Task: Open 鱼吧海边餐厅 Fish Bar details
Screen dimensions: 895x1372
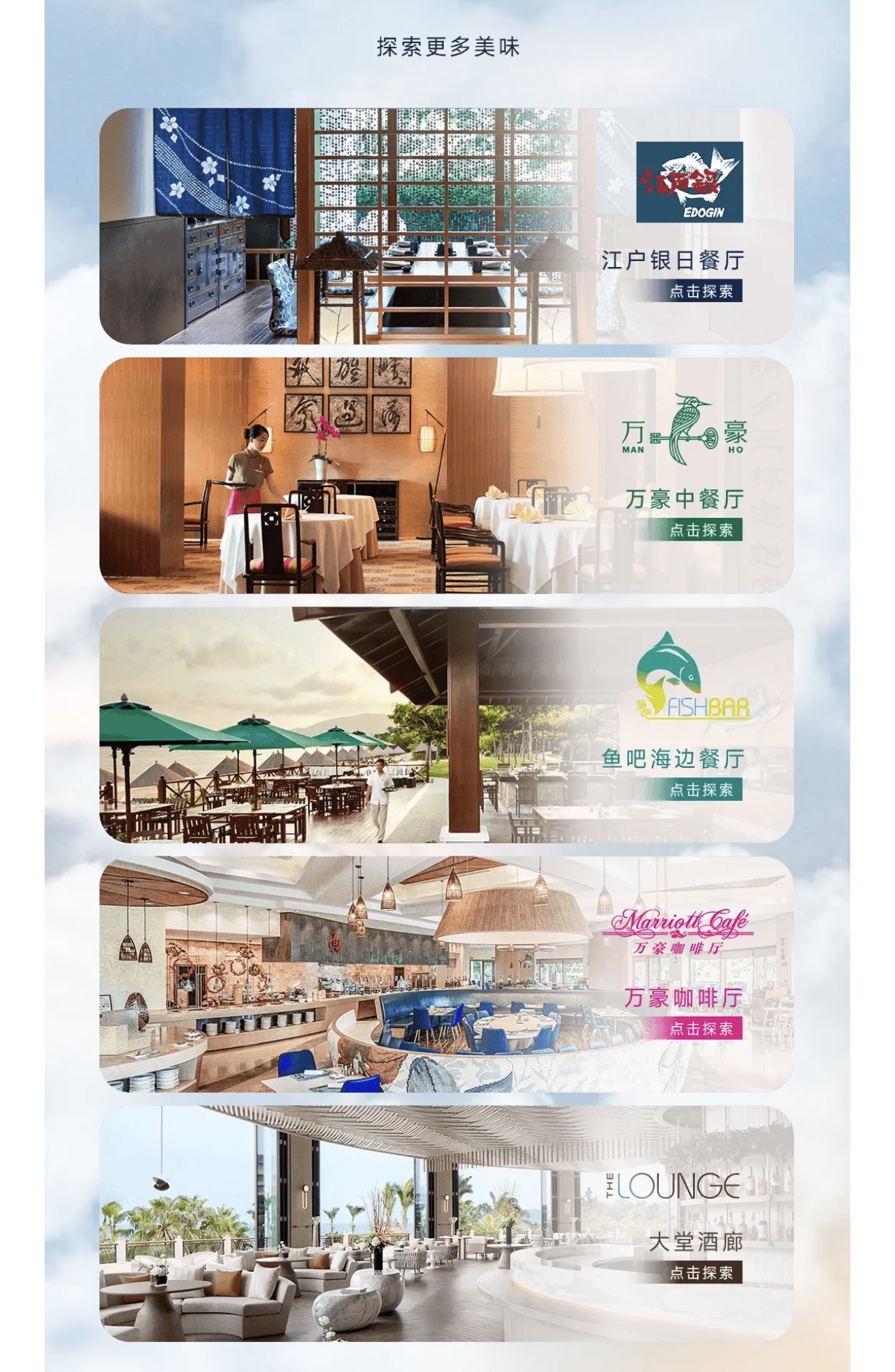Action: click(700, 790)
